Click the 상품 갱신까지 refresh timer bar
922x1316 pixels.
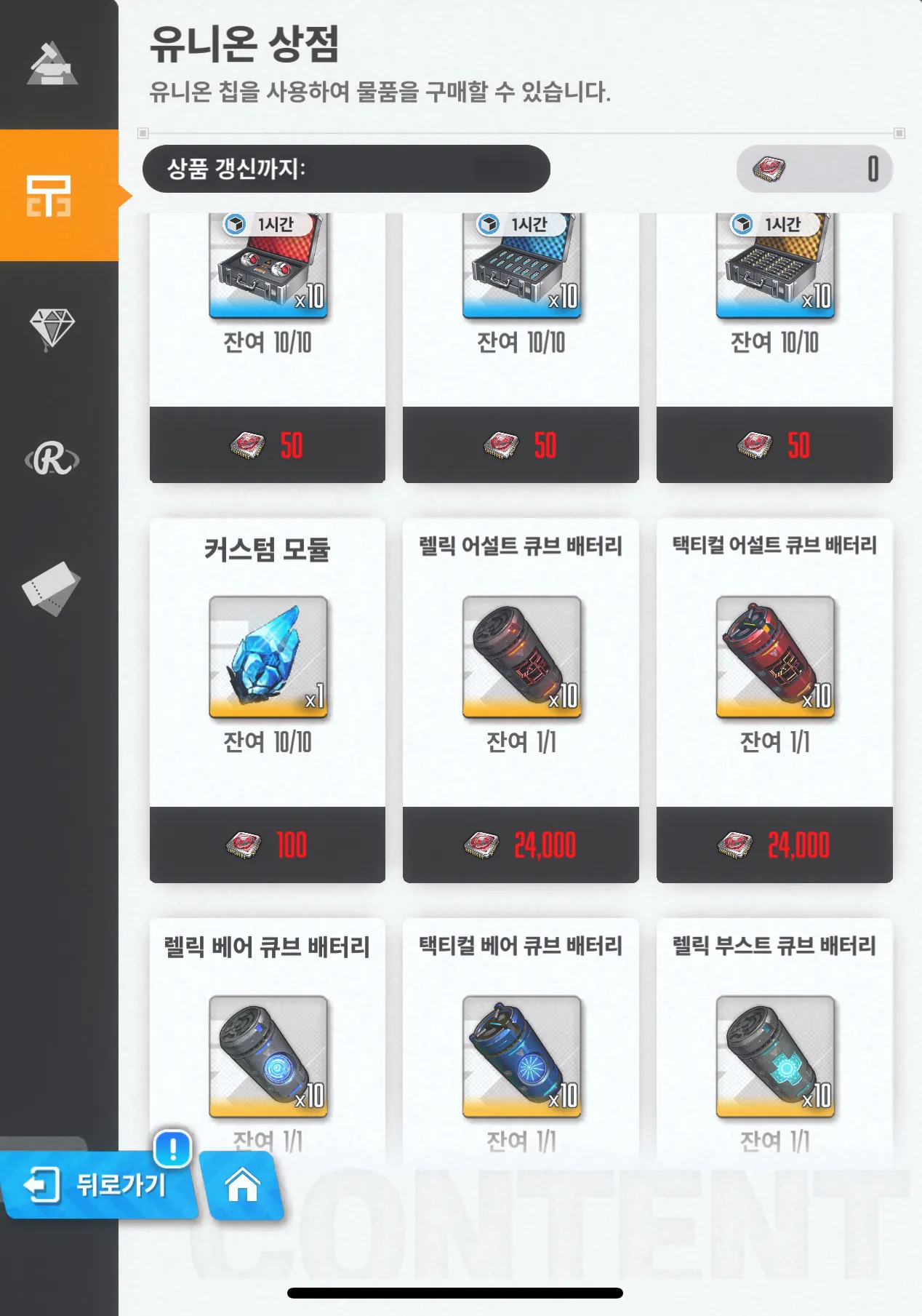click(x=346, y=168)
